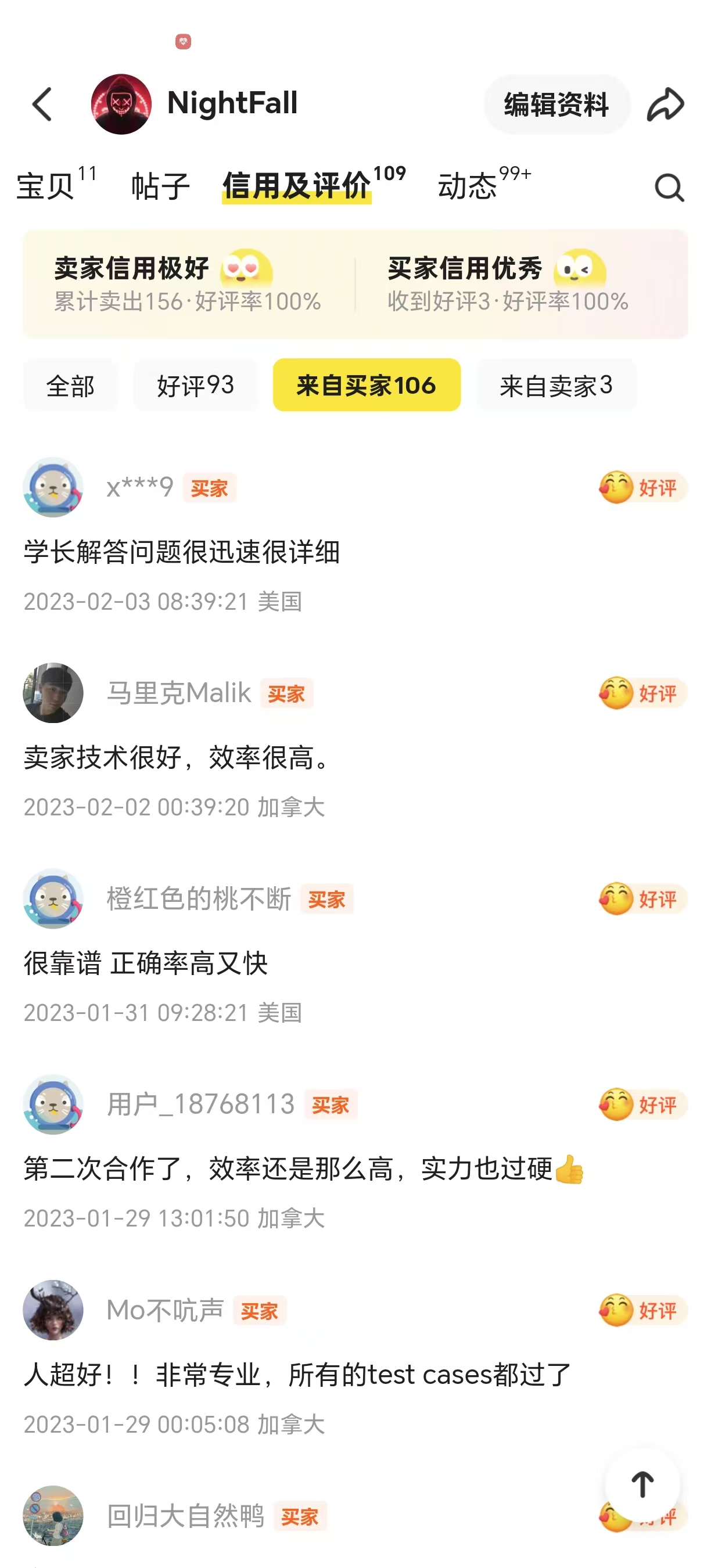This screenshot has height=1568, width=711.
Task: Open x***9's buyer avatar
Action: 53,487
